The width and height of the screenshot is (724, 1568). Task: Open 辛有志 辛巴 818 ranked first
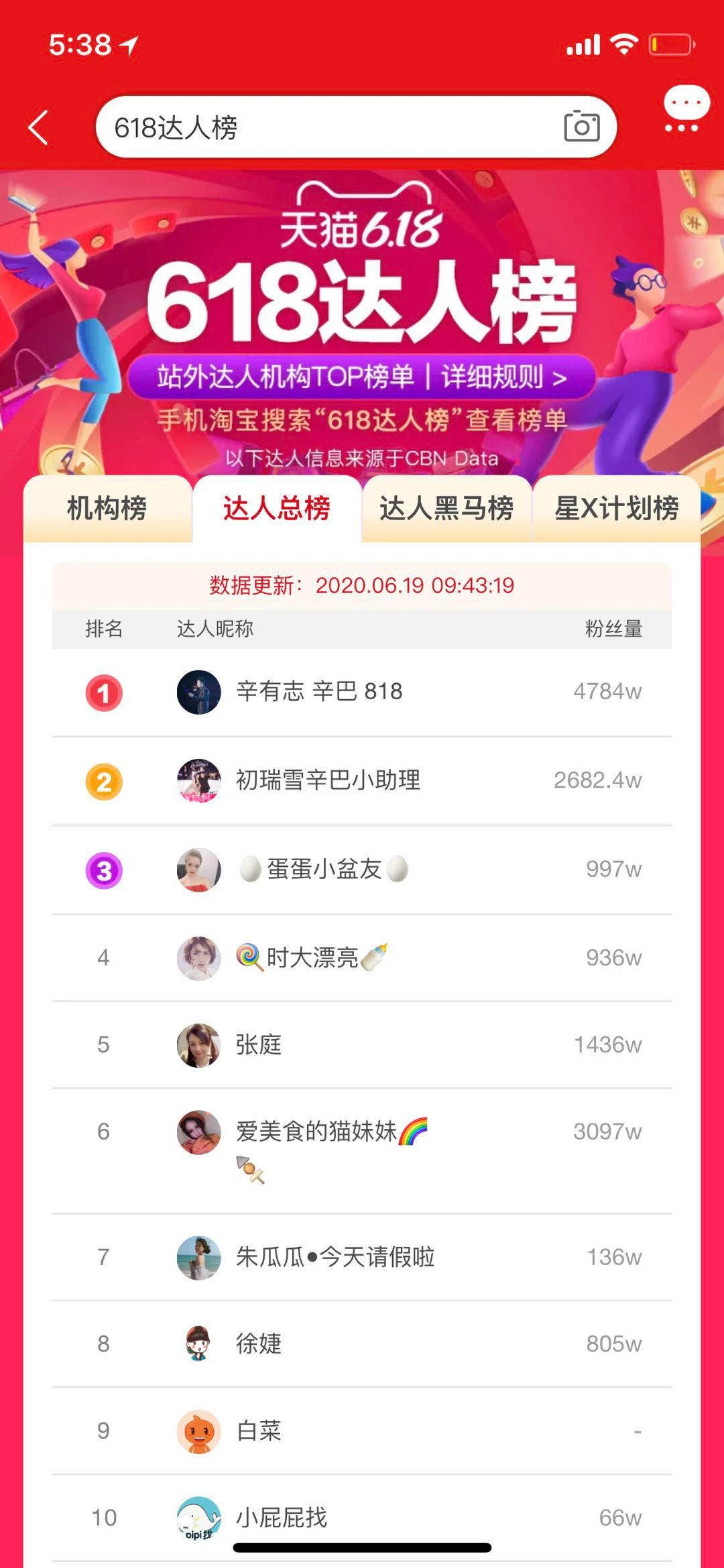coord(362,692)
